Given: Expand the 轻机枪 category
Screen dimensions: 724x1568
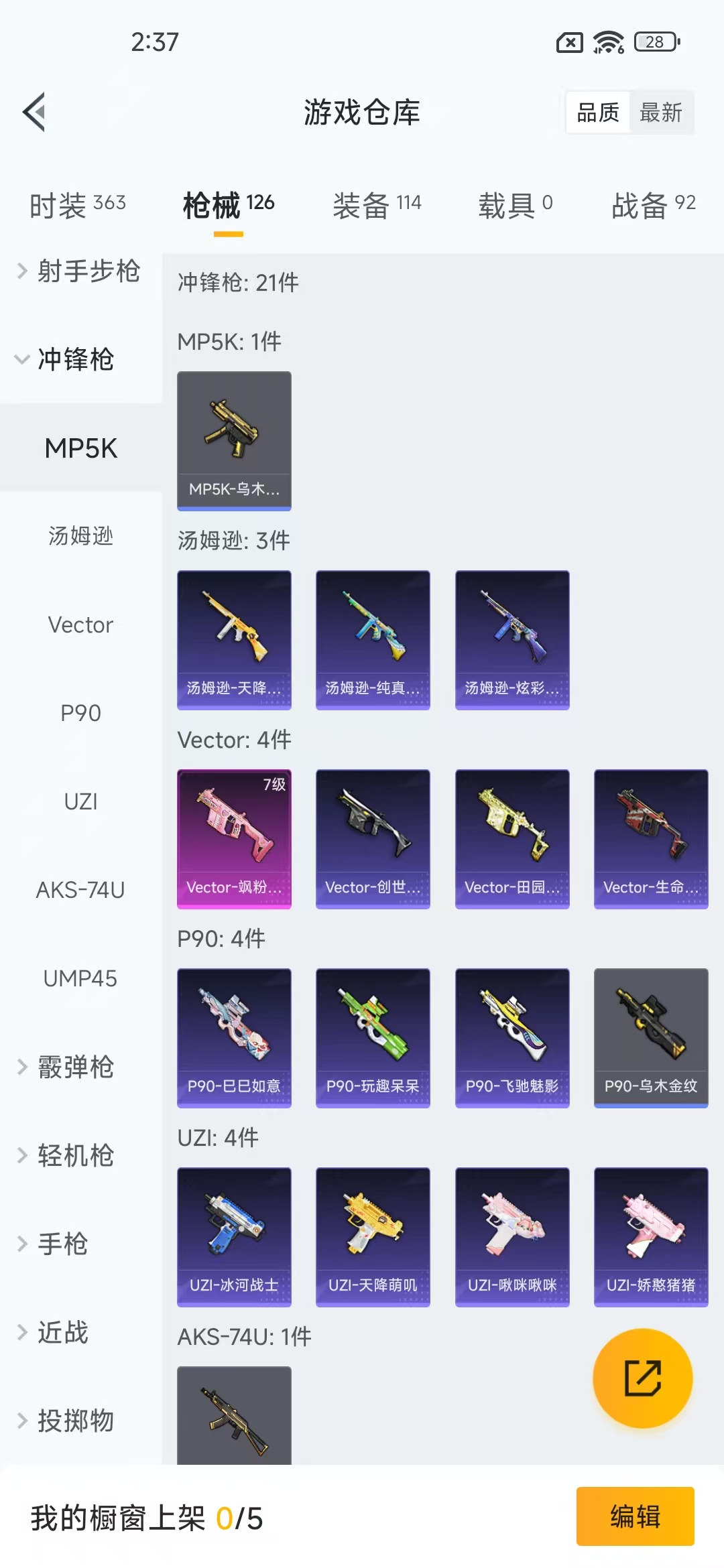Looking at the screenshot, I should click(x=75, y=1156).
